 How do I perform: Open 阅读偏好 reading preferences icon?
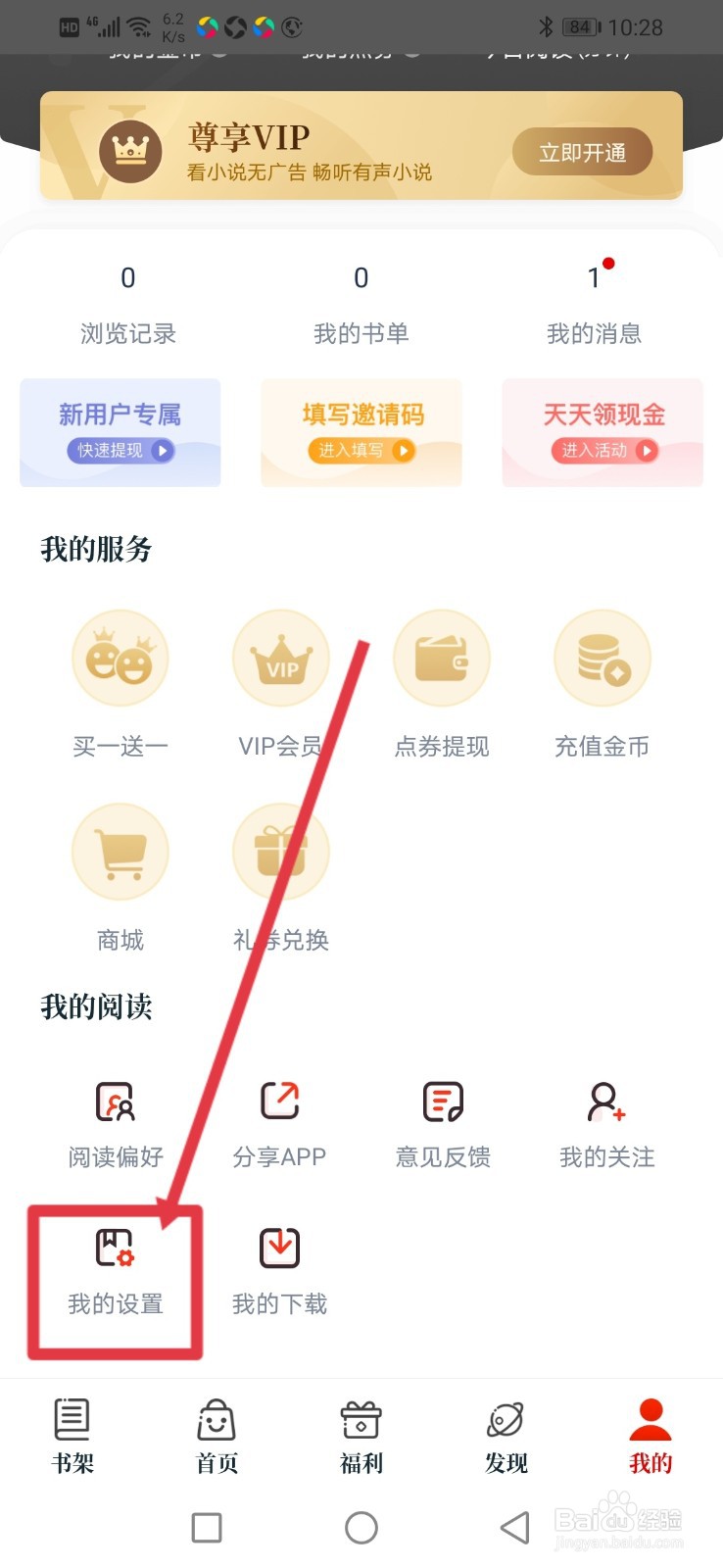coord(116,1100)
